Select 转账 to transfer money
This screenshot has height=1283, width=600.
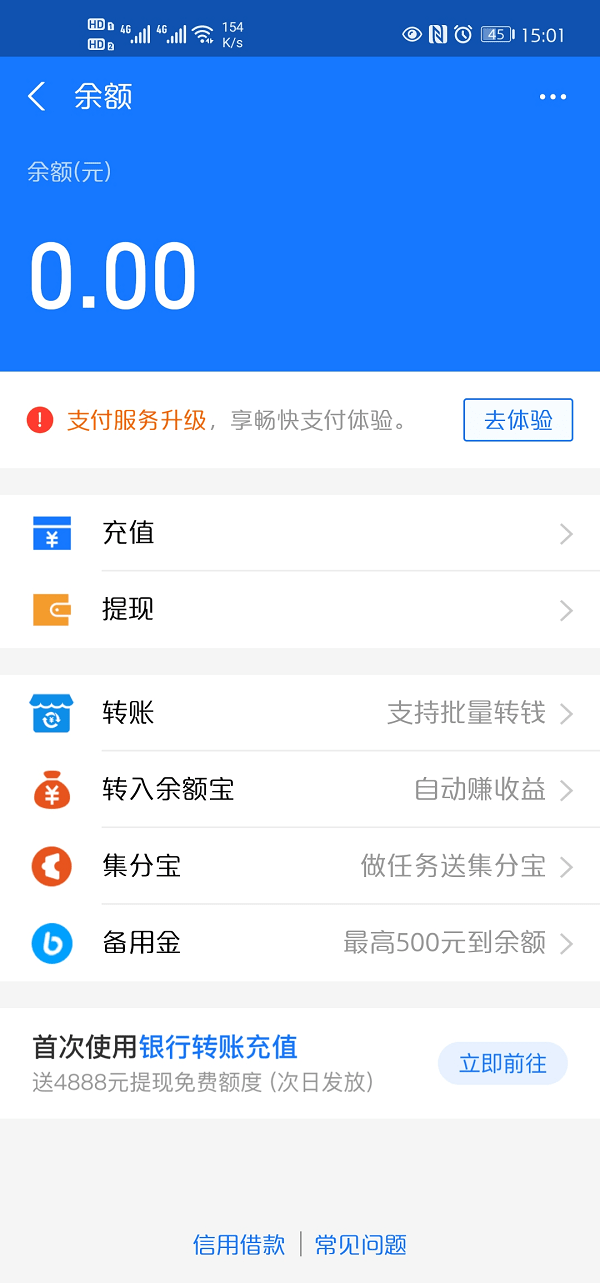click(x=300, y=713)
